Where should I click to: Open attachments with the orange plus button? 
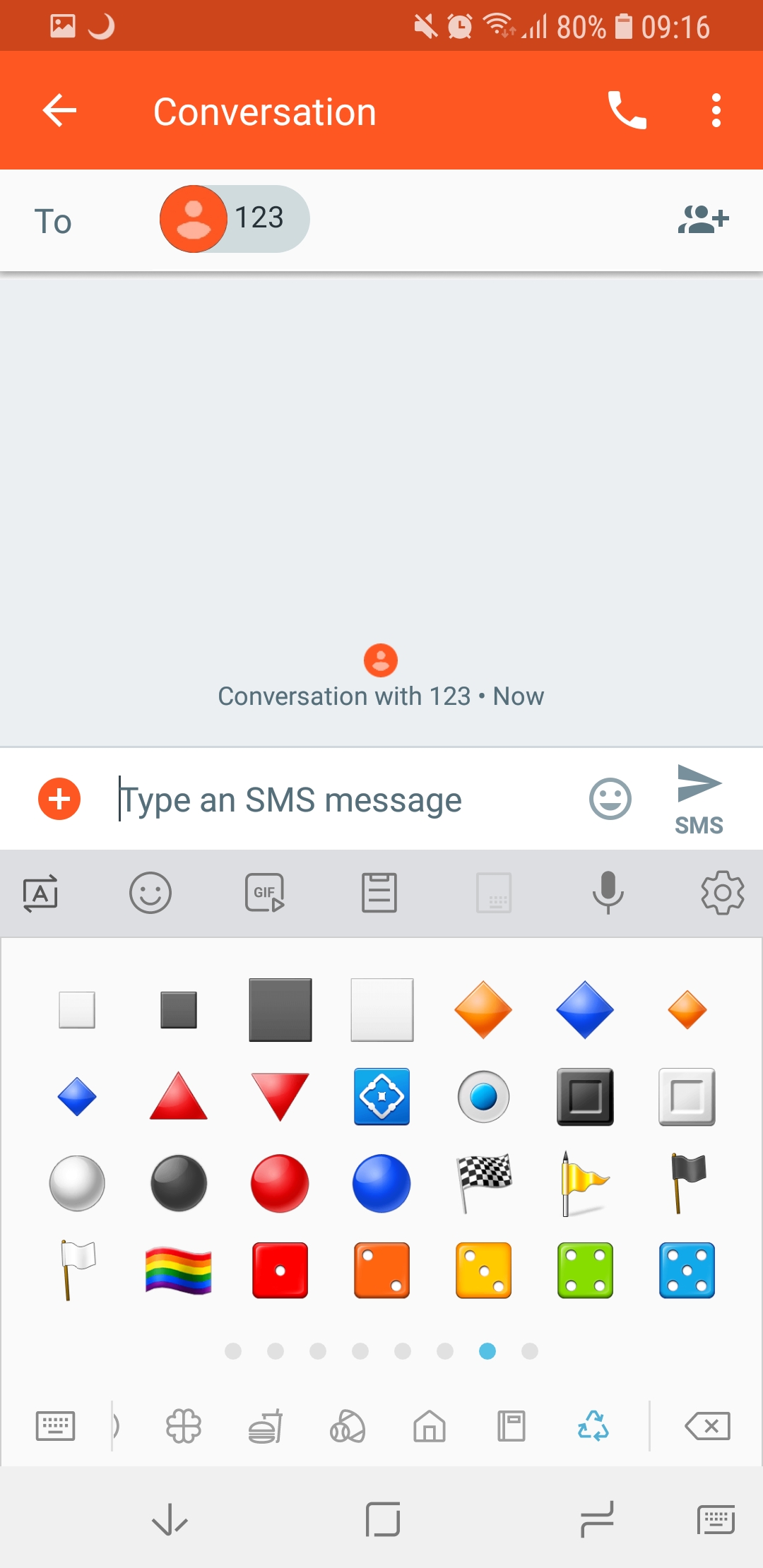(59, 800)
